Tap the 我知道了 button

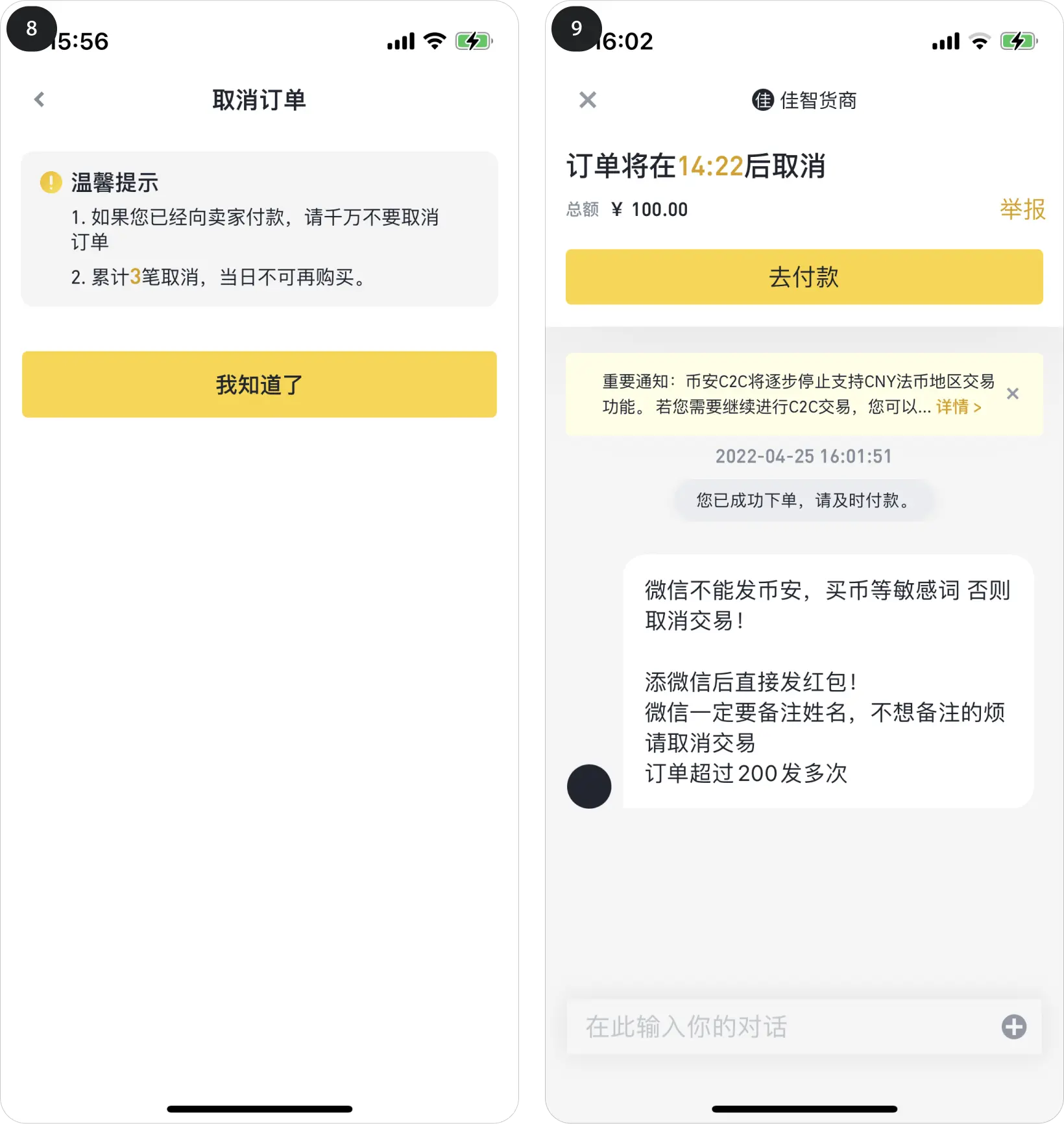pos(259,385)
